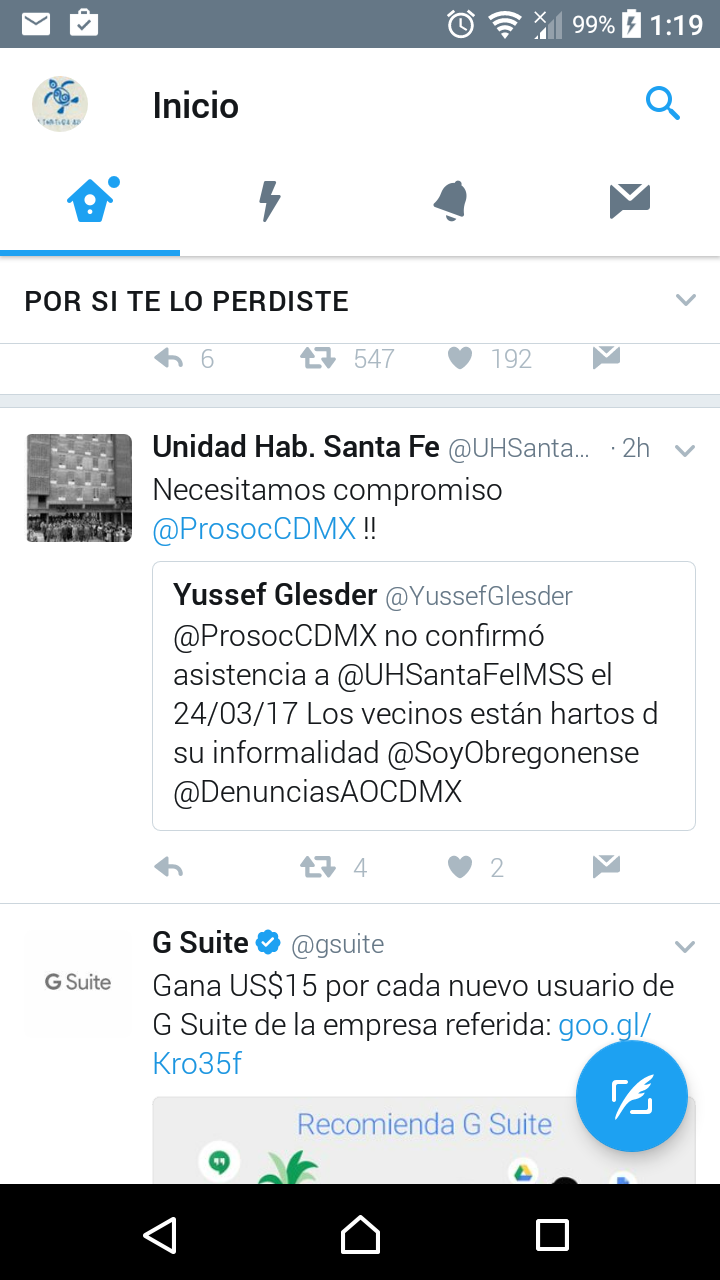Open the search magnifier icon
720x1280 pixels.
(x=662, y=103)
